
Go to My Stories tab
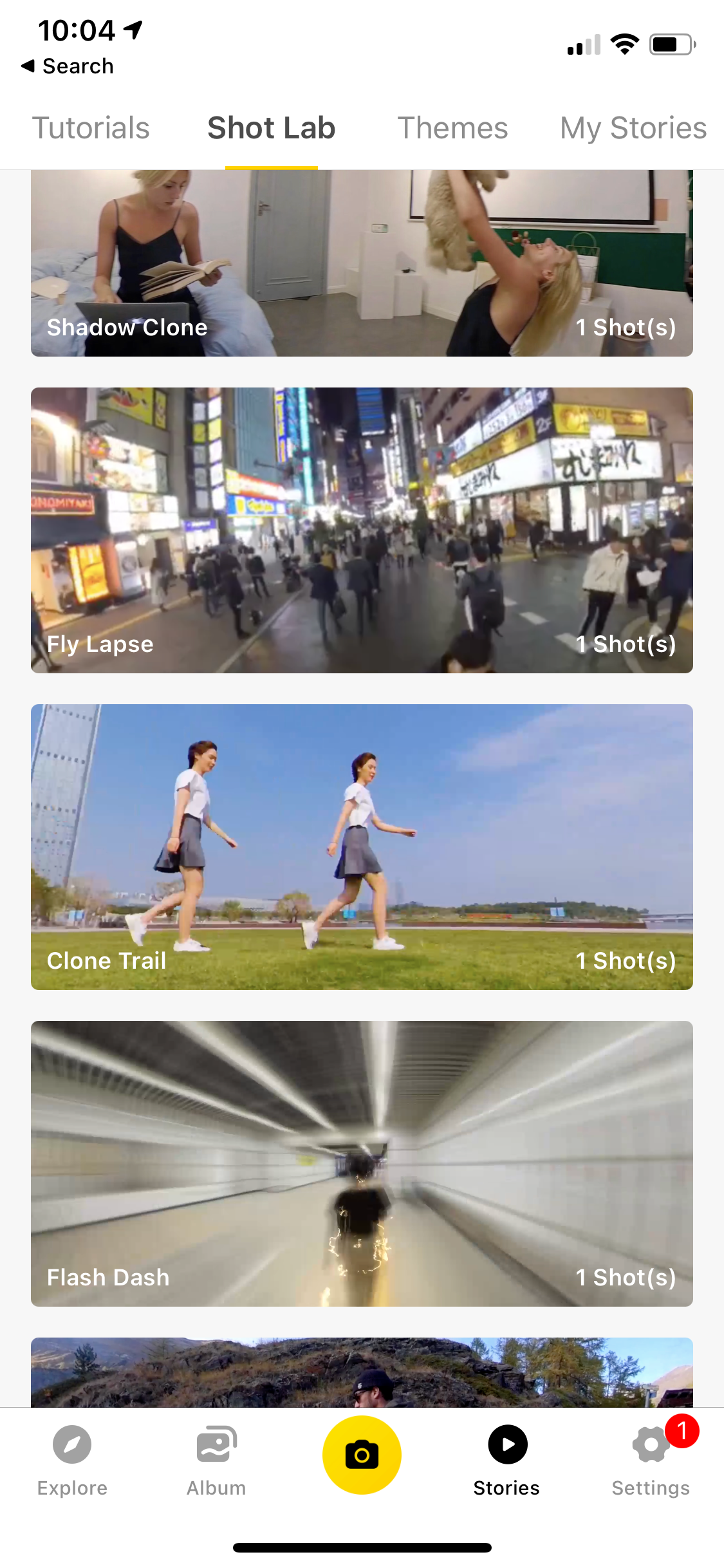(x=633, y=128)
